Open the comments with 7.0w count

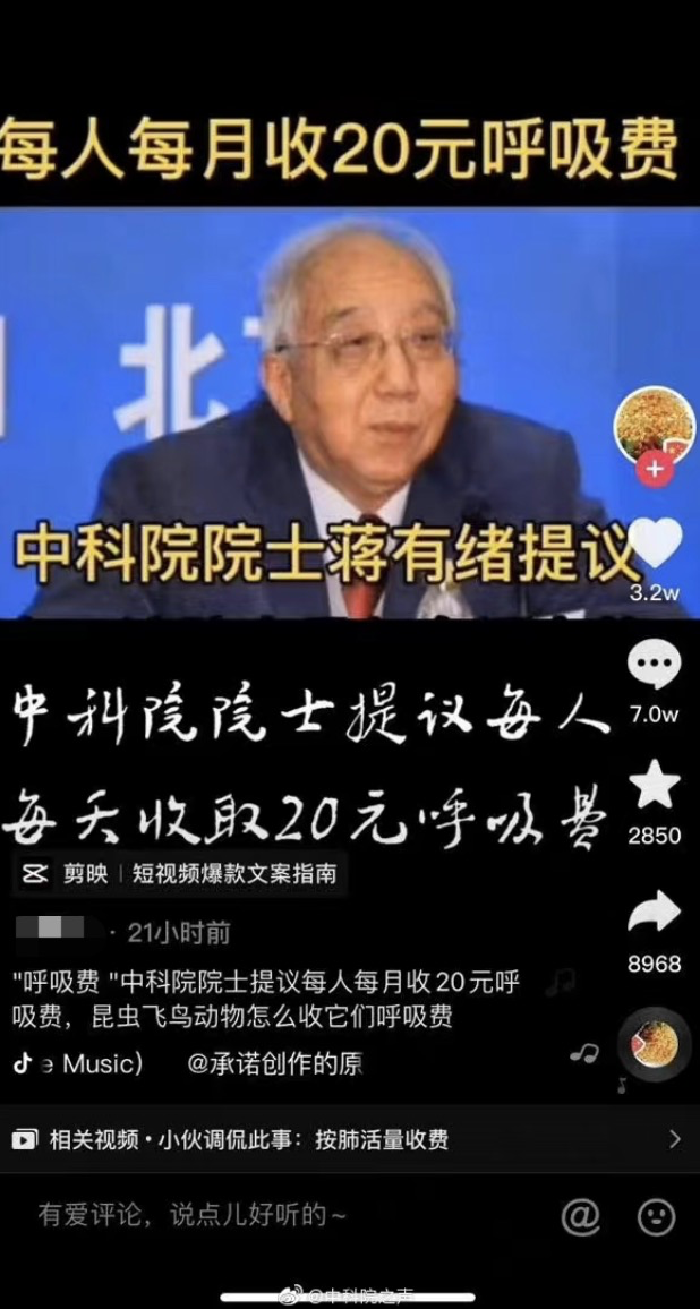point(655,665)
